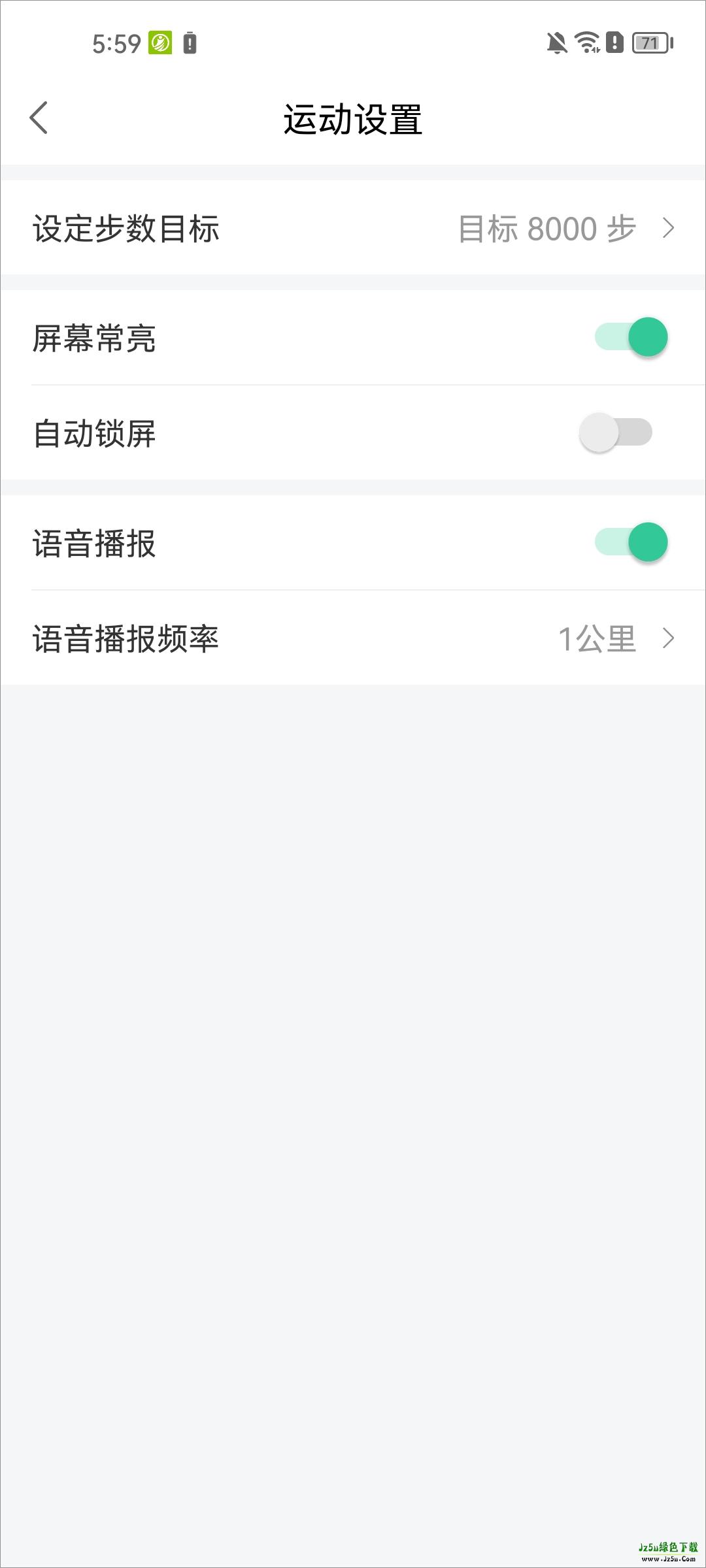Screen dimensions: 706x1568
Task: Enable the 自动锁屏 auto-lock switch
Action: coord(616,431)
